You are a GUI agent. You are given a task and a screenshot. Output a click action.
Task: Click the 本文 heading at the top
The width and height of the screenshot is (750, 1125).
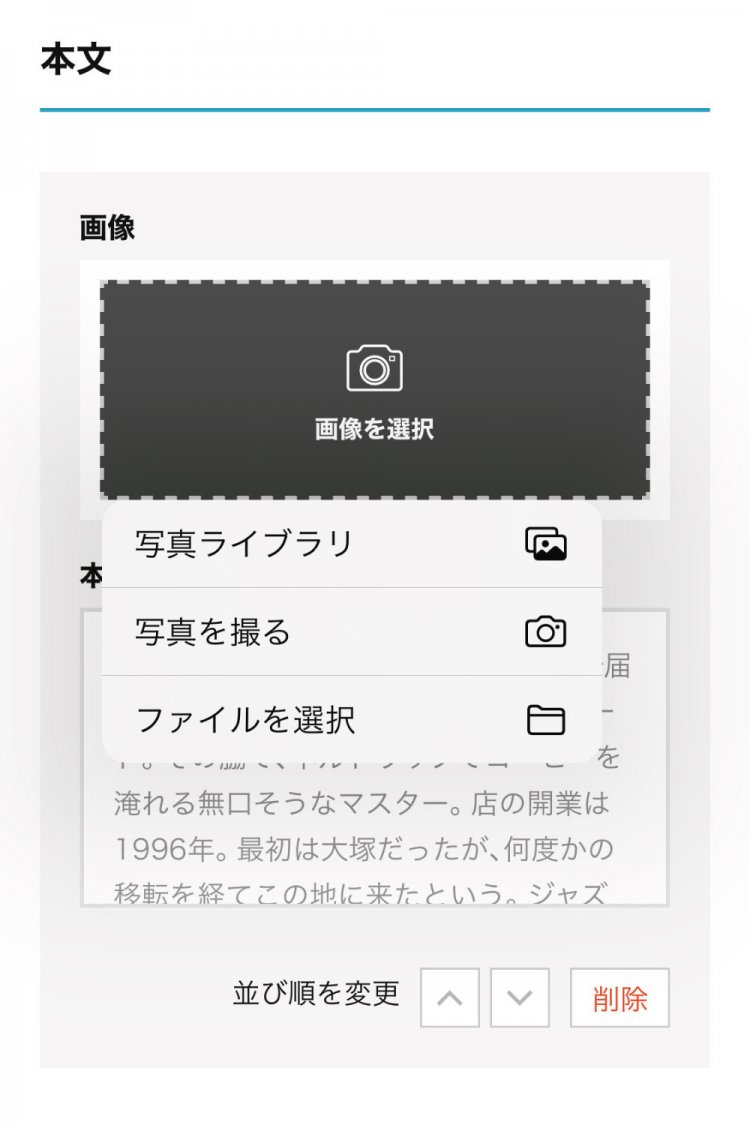(63, 57)
